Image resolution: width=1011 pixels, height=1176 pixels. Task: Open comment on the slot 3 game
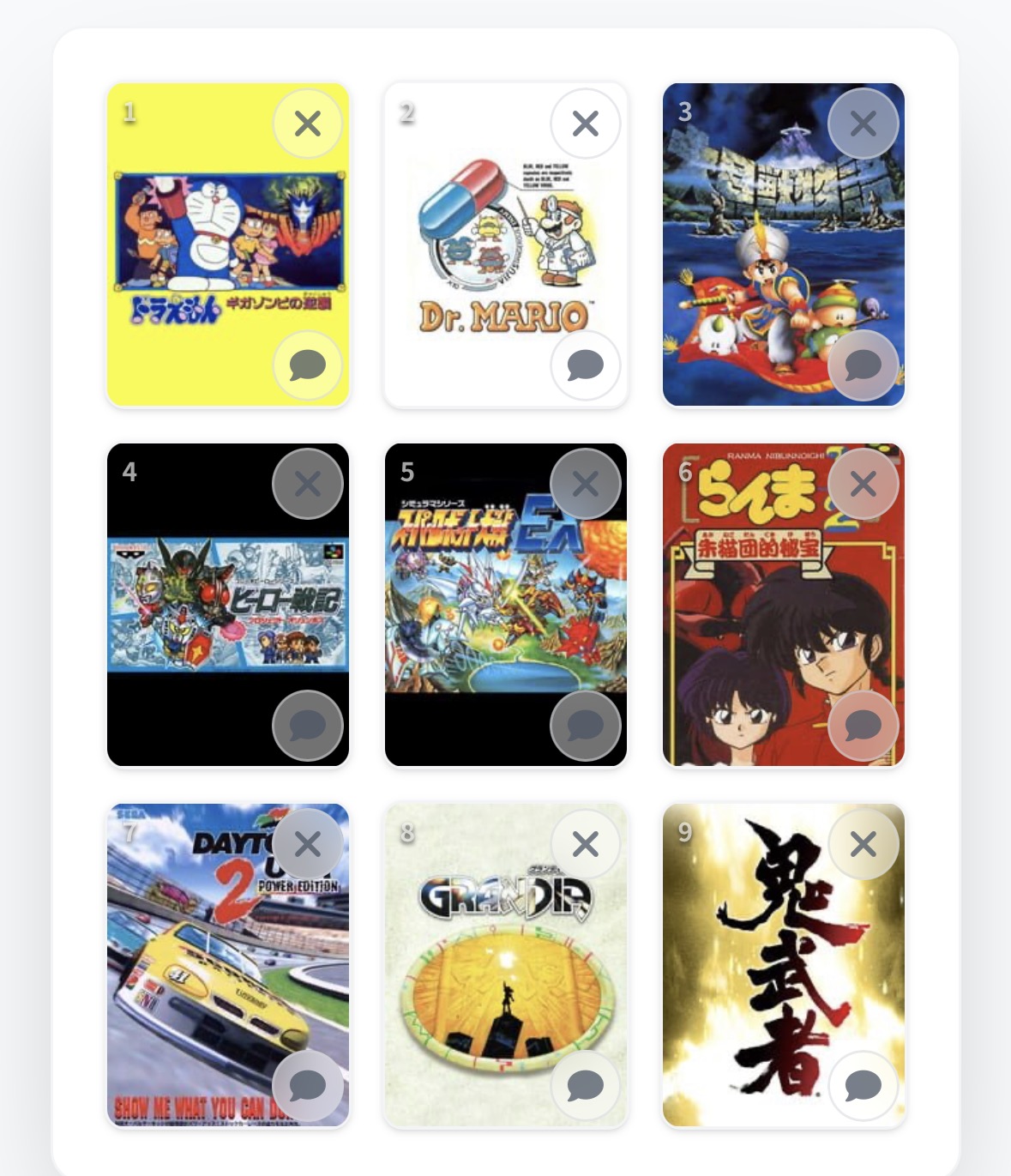pyautogui.click(x=864, y=365)
